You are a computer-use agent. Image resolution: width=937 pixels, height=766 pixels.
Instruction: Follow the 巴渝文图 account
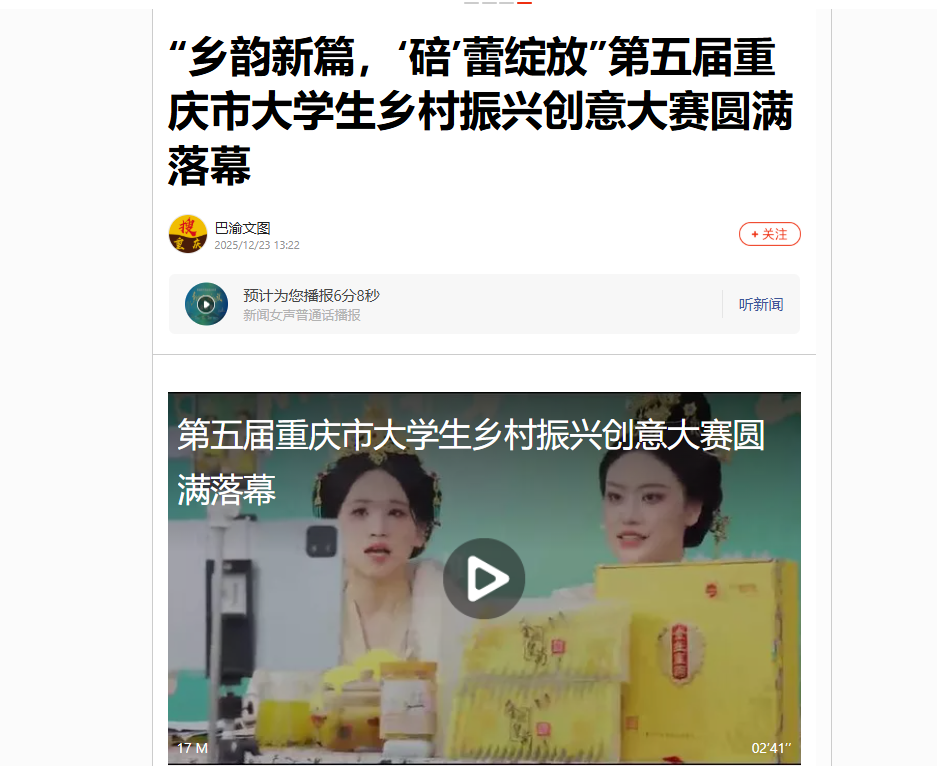769,234
